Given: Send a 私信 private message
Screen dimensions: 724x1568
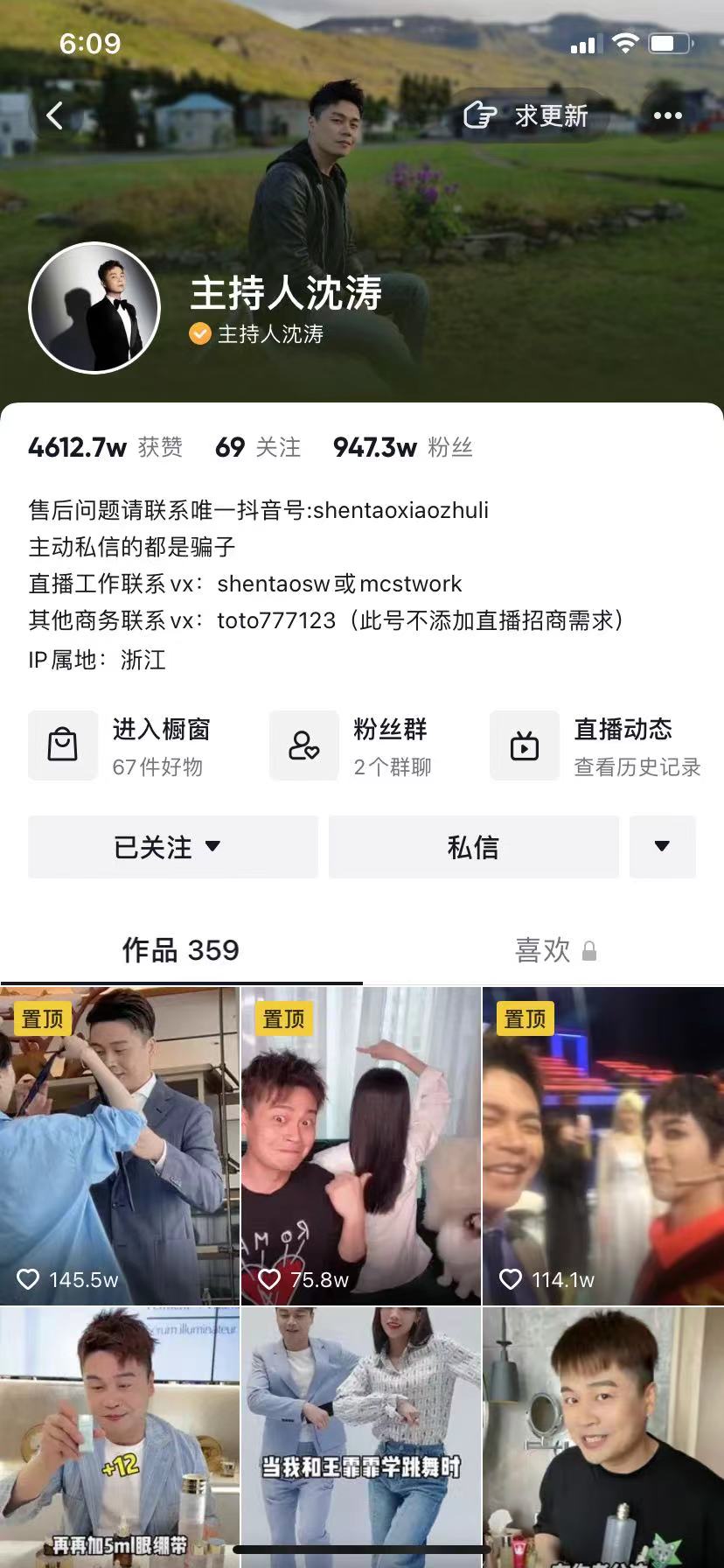Looking at the screenshot, I should point(473,847).
